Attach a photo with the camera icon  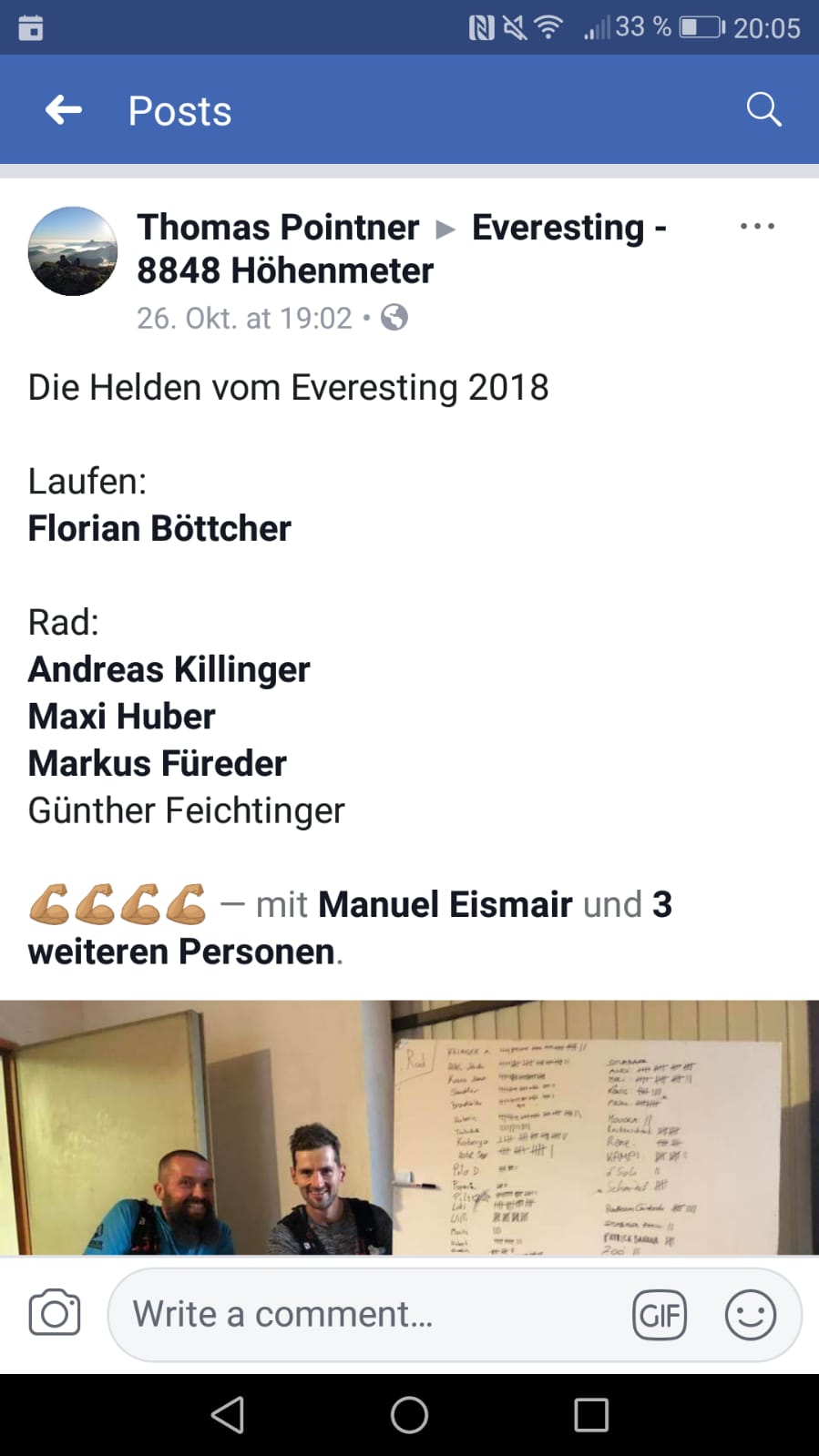tap(55, 1314)
